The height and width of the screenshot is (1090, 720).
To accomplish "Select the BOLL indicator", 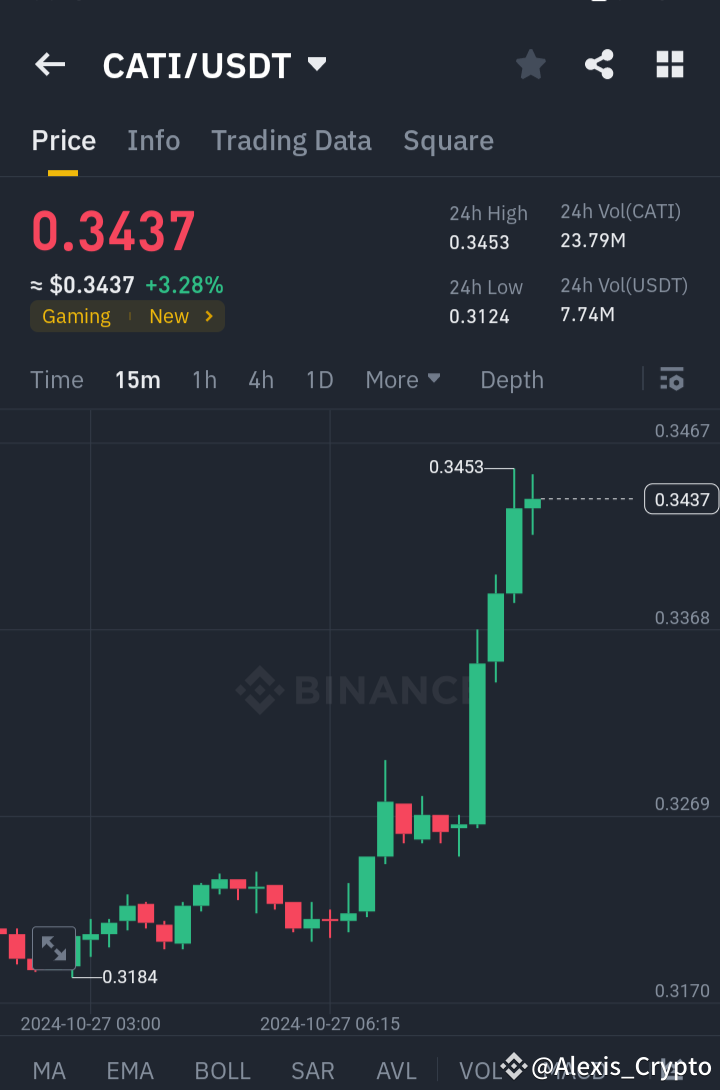I will (x=222, y=1070).
